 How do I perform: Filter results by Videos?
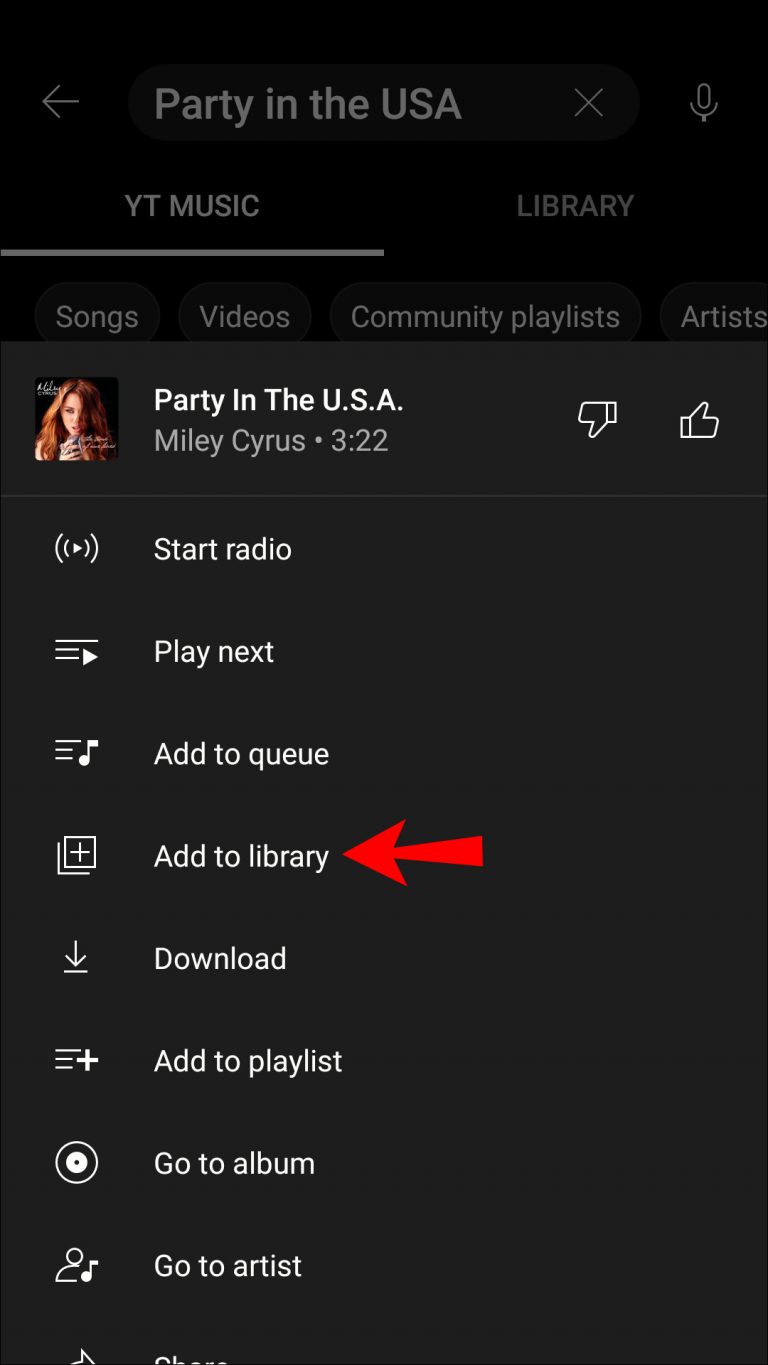244,315
